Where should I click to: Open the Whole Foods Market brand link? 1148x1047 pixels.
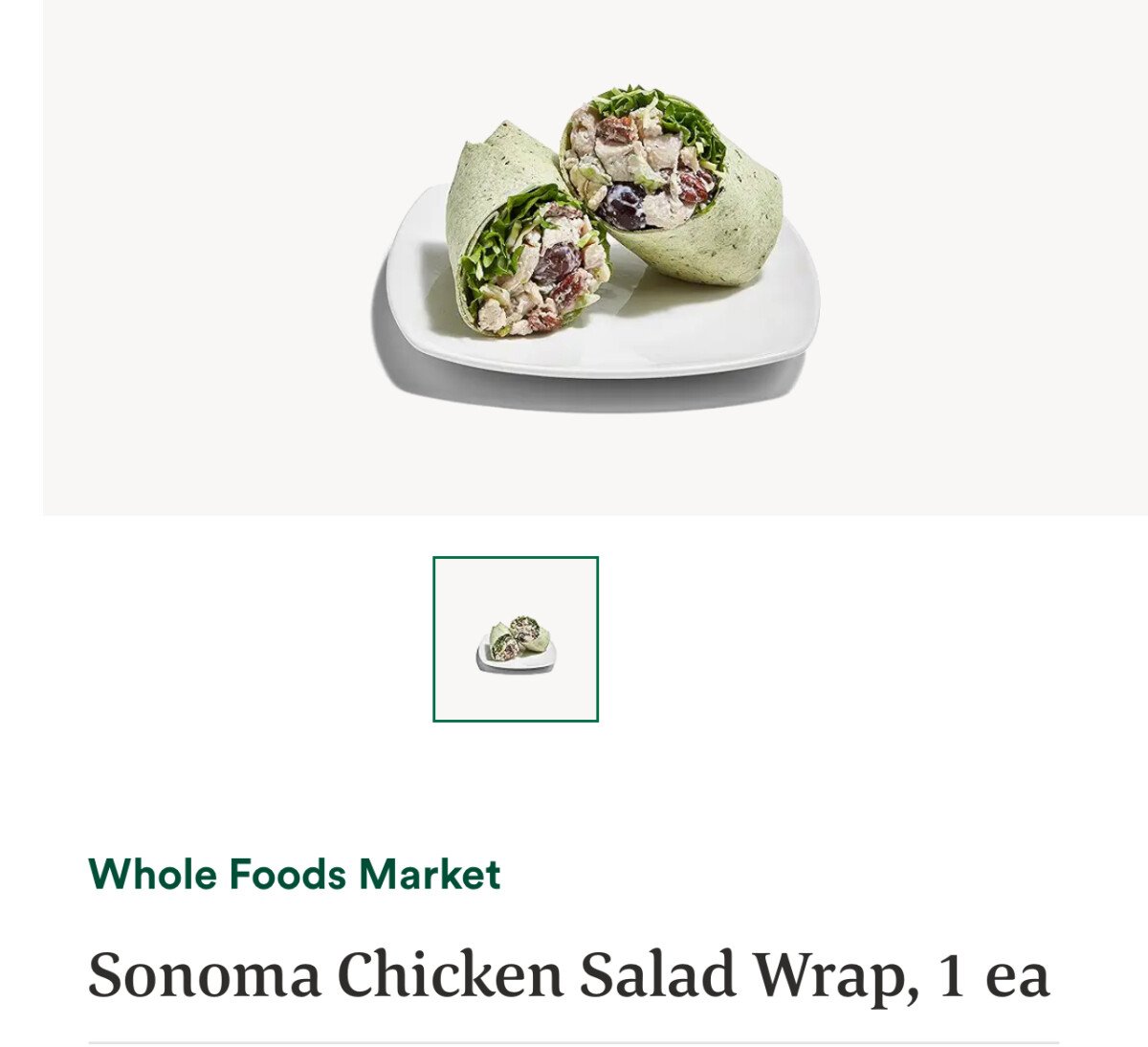pyautogui.click(x=294, y=875)
